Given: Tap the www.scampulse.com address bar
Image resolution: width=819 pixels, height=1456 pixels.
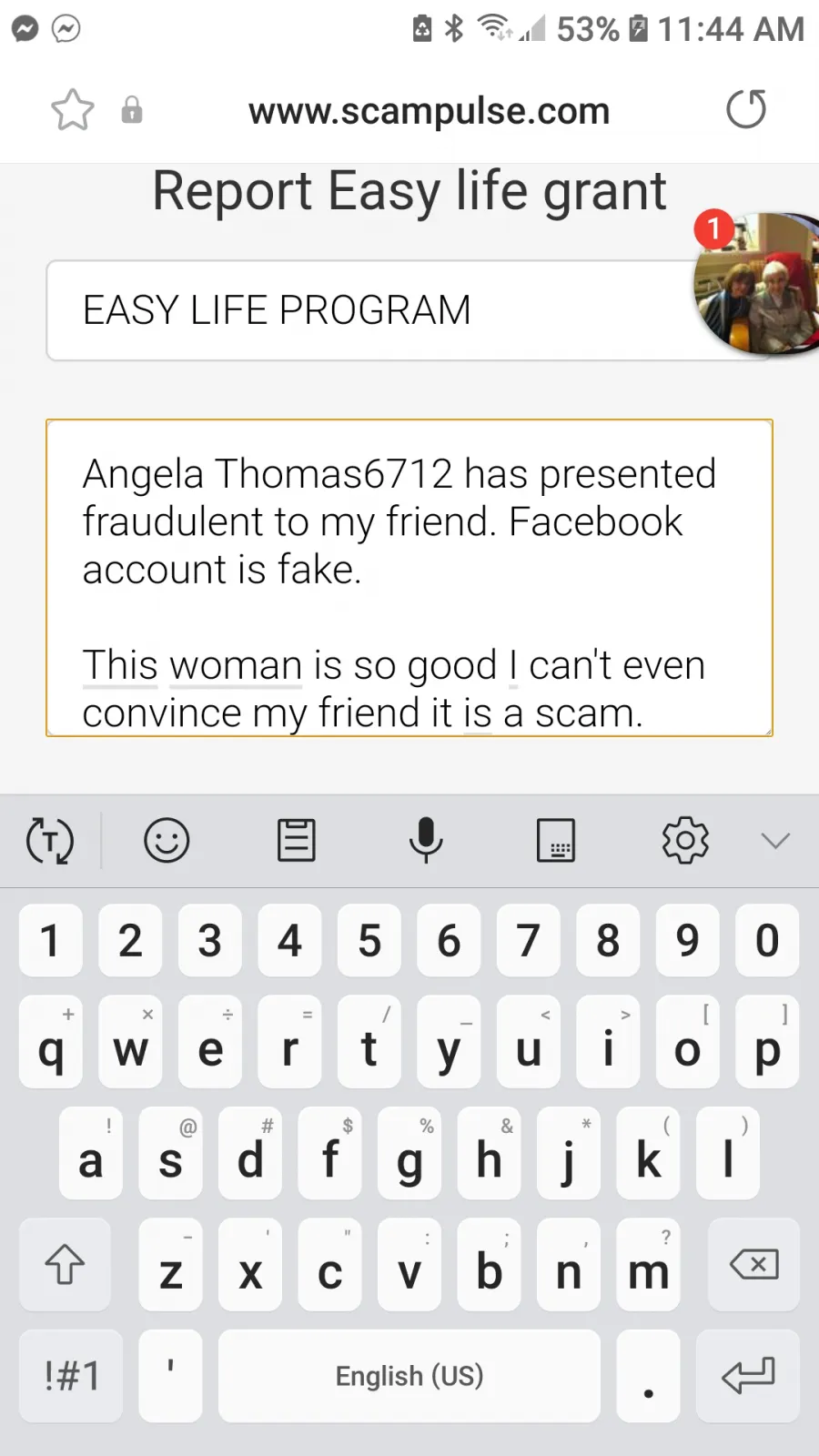Looking at the screenshot, I should tap(429, 111).
